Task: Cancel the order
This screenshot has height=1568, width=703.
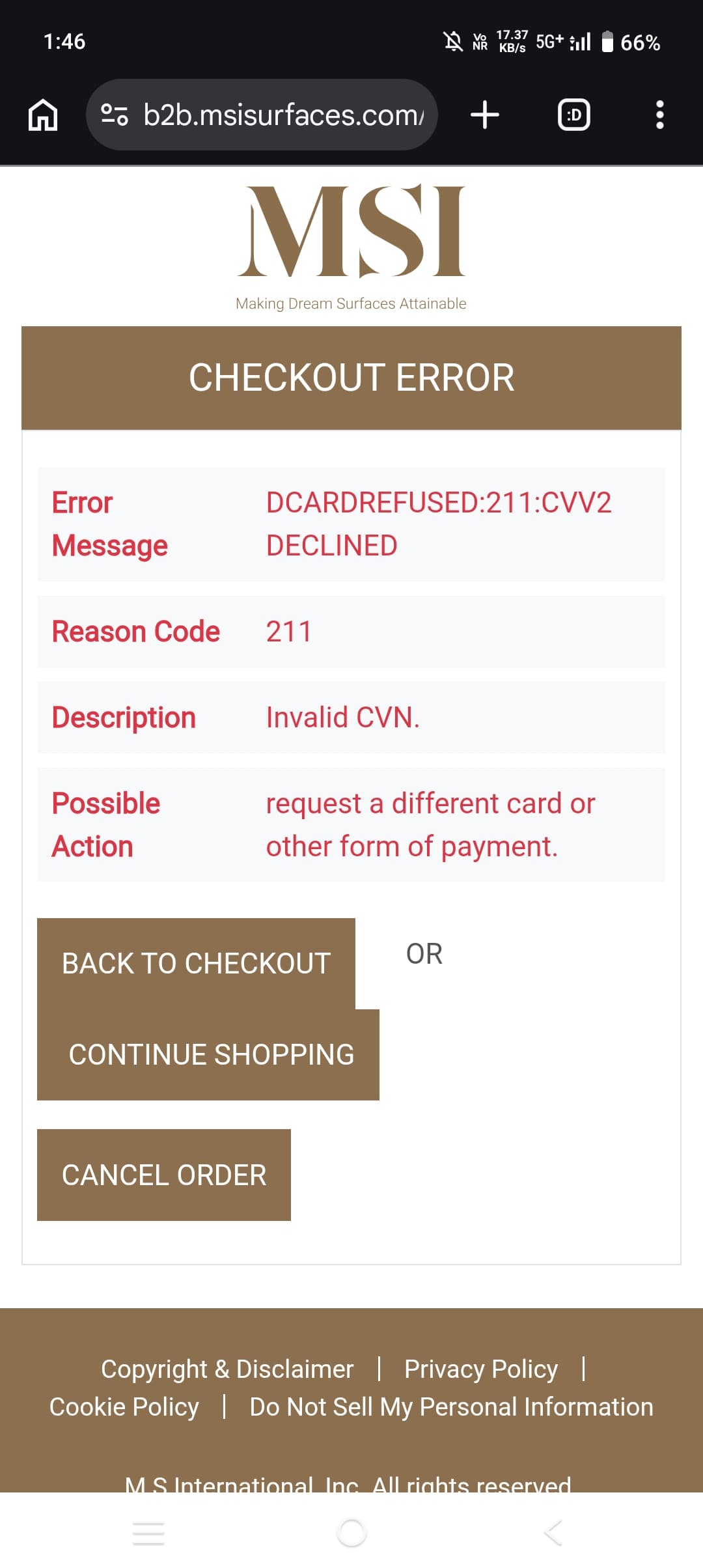Action: (x=164, y=1175)
